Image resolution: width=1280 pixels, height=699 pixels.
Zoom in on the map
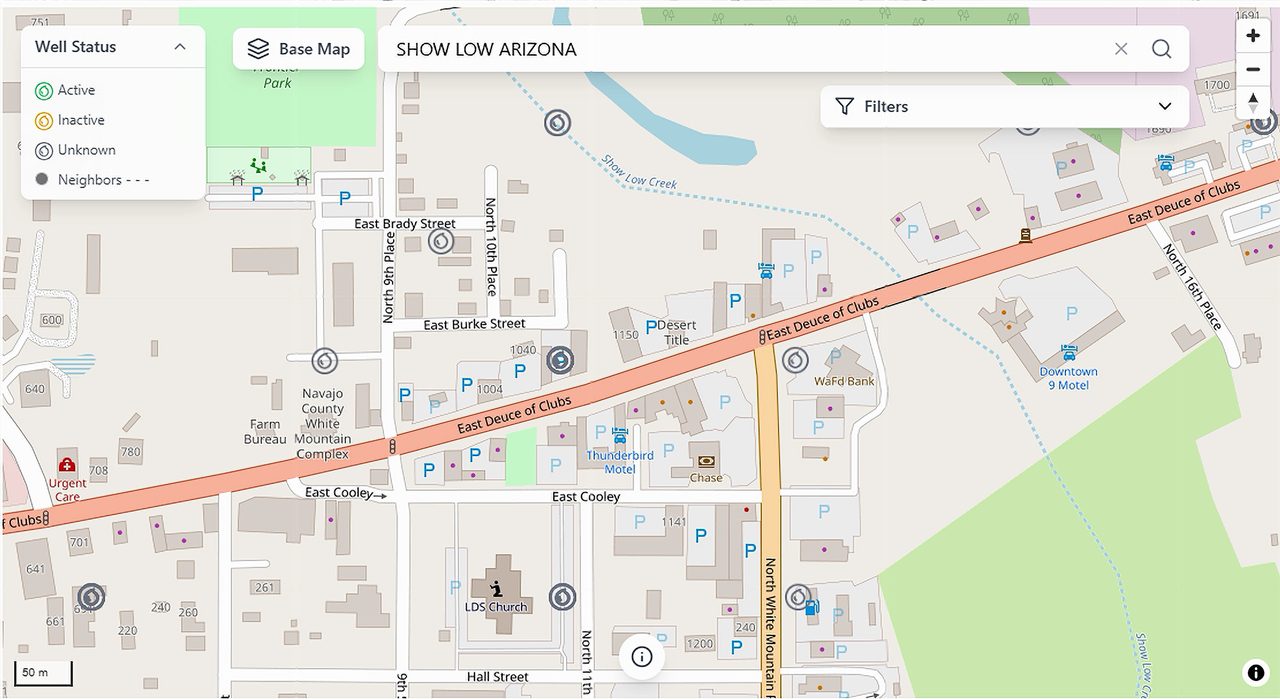pos(1253,36)
